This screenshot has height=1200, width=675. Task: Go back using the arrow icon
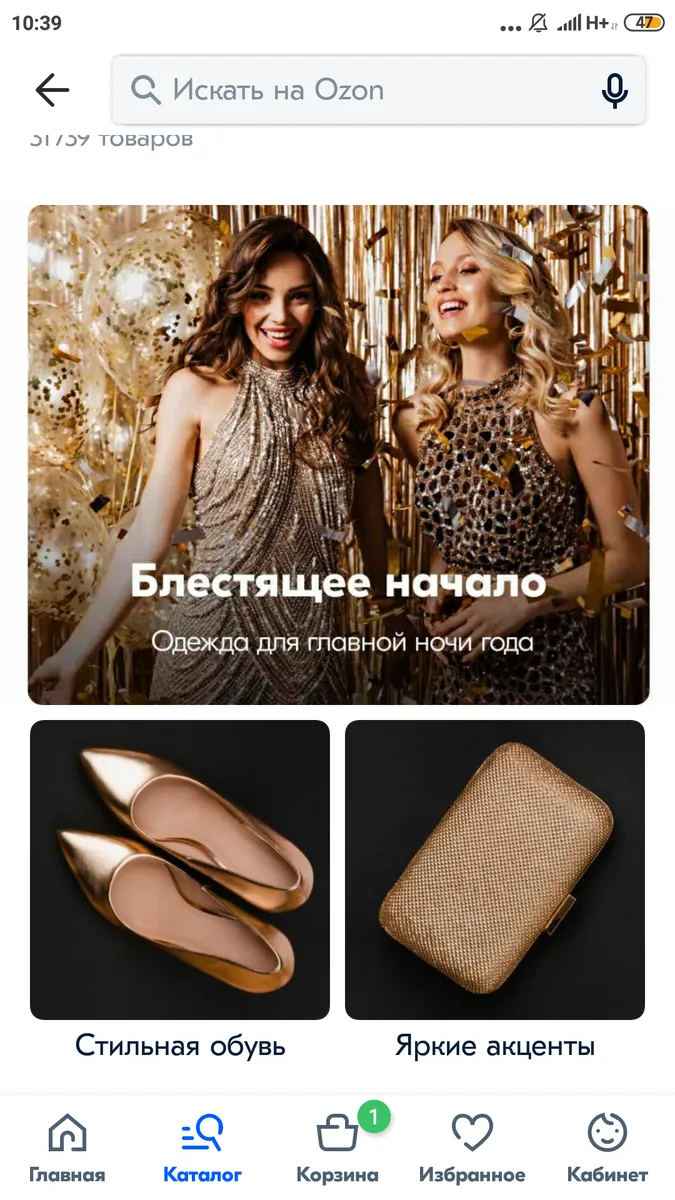[x=52, y=90]
